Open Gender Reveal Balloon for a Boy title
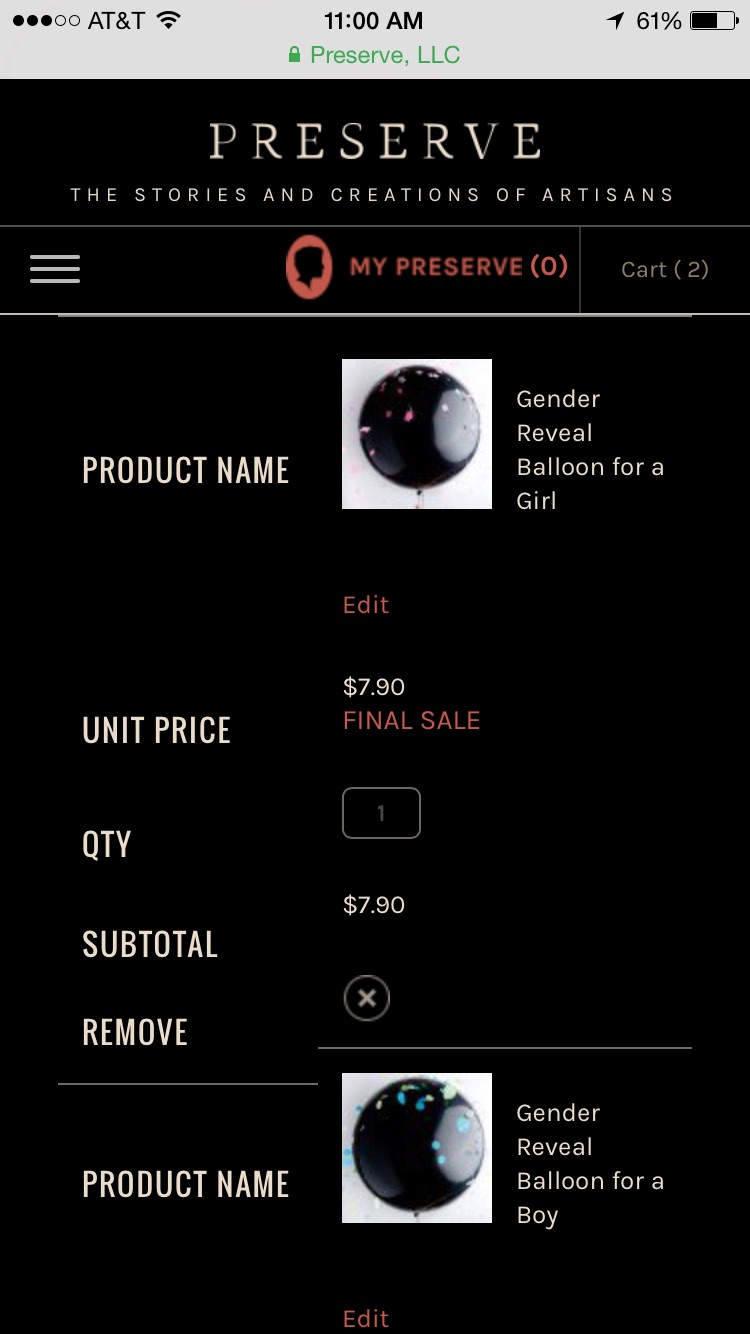The image size is (750, 1334). tap(590, 1164)
